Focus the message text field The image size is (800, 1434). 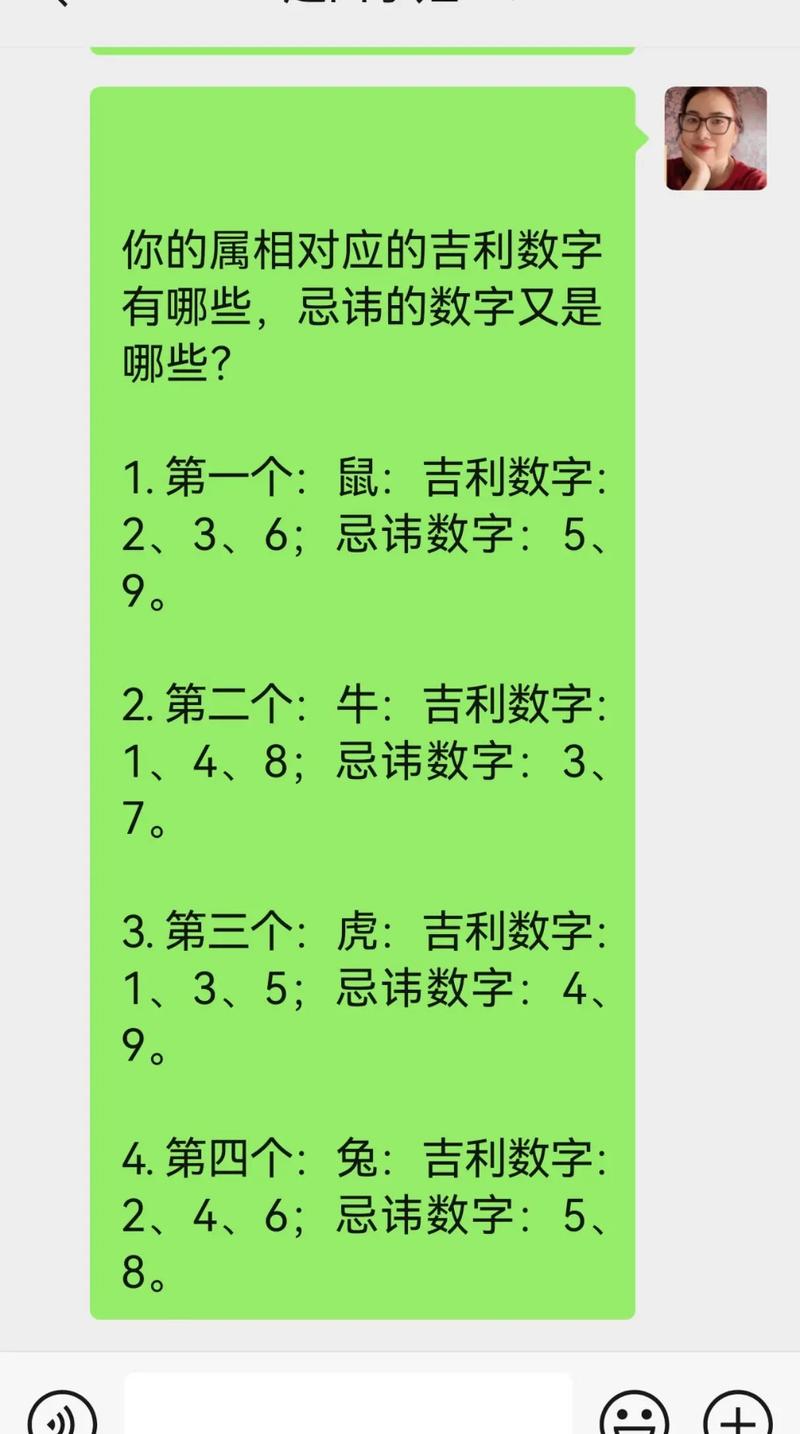348,1406
